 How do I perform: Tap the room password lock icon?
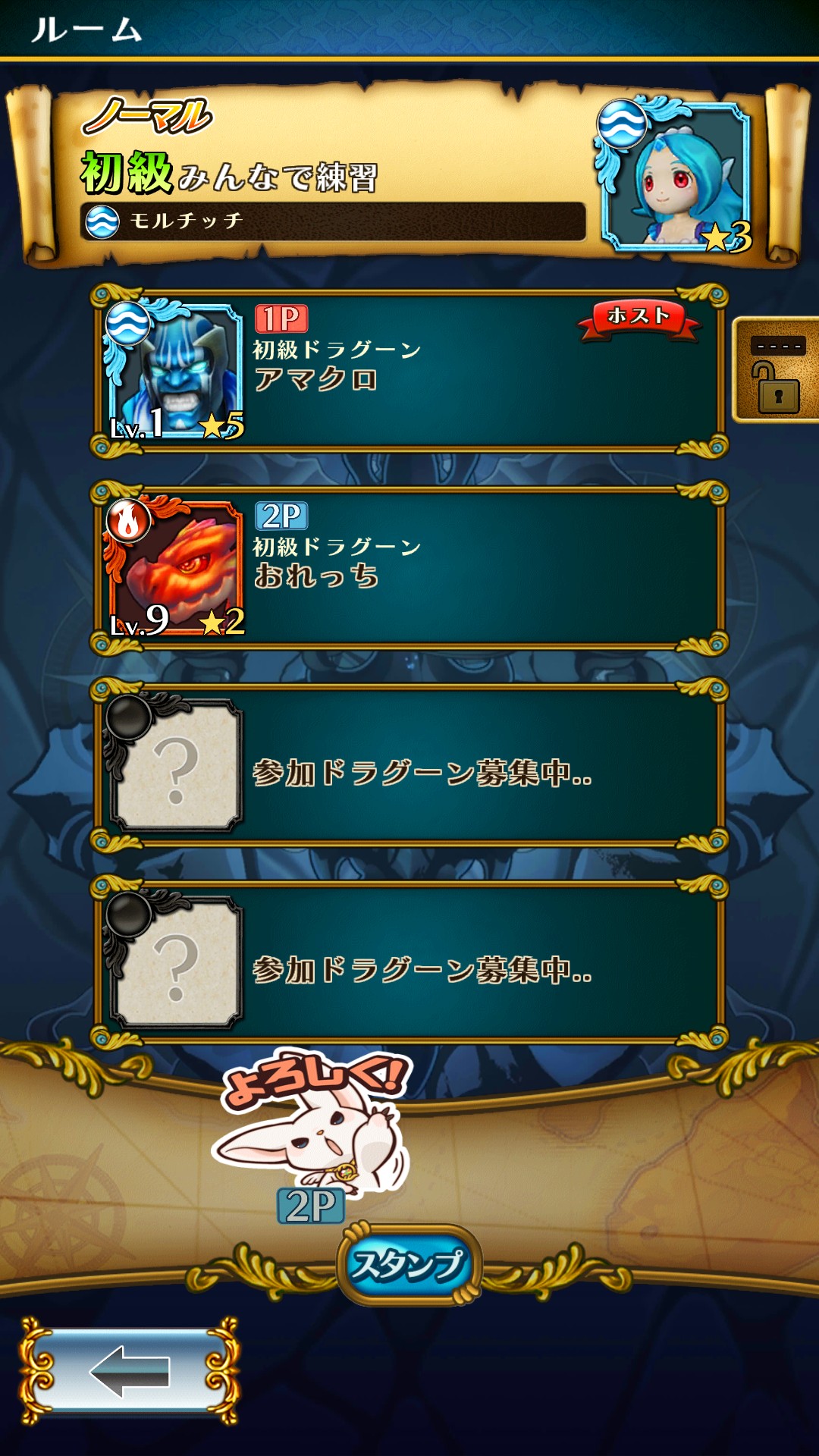point(777,370)
